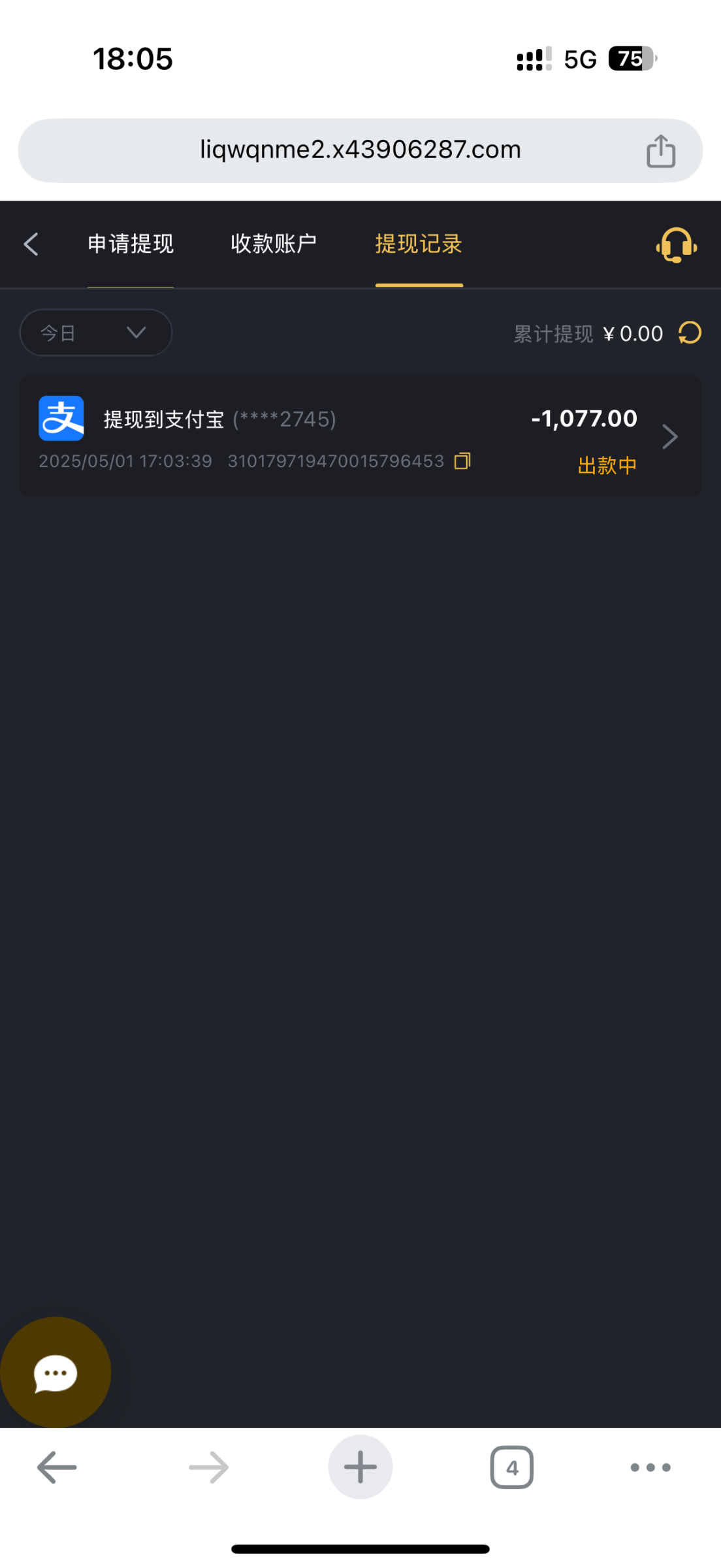
Task: Select the 提现记录 tab
Action: click(x=419, y=244)
